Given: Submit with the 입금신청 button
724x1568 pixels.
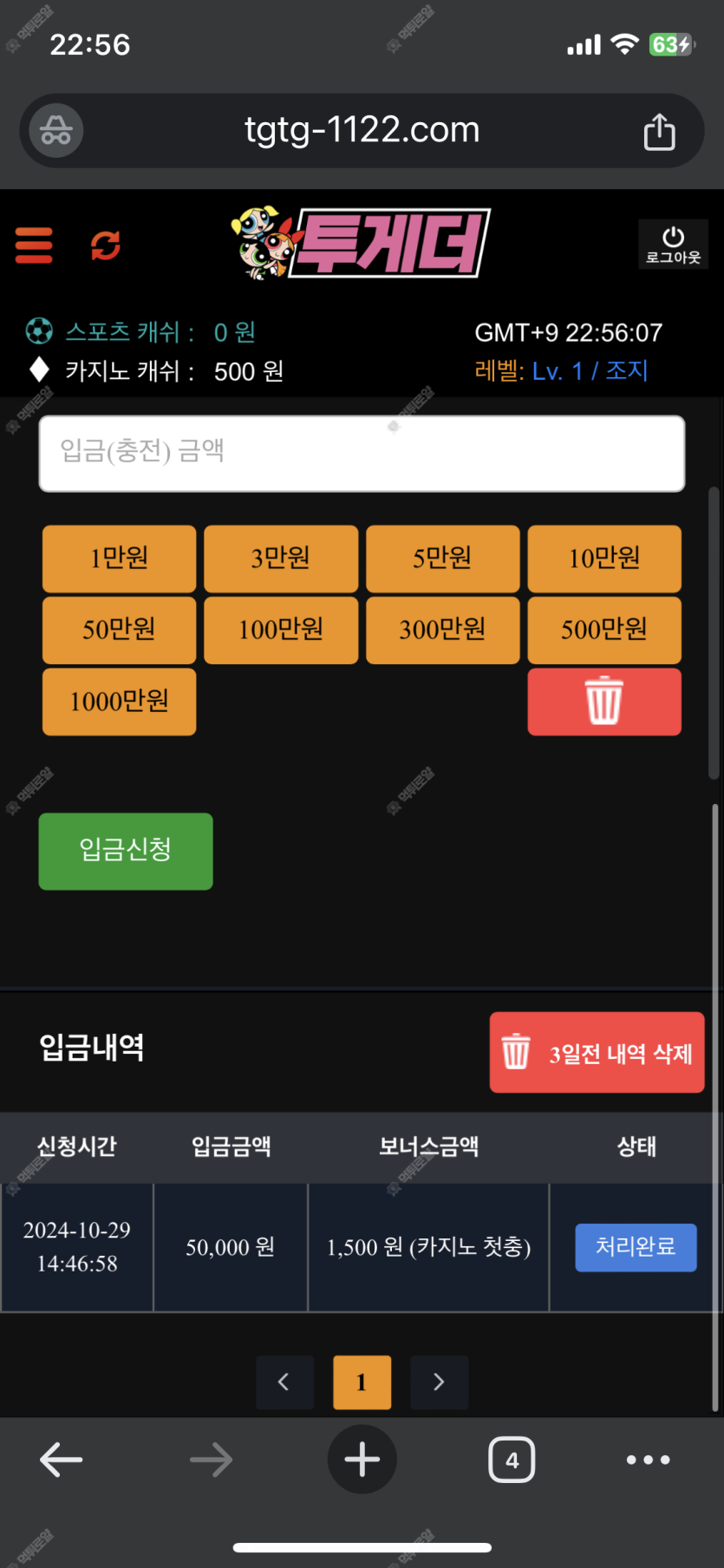Looking at the screenshot, I should tap(126, 851).
